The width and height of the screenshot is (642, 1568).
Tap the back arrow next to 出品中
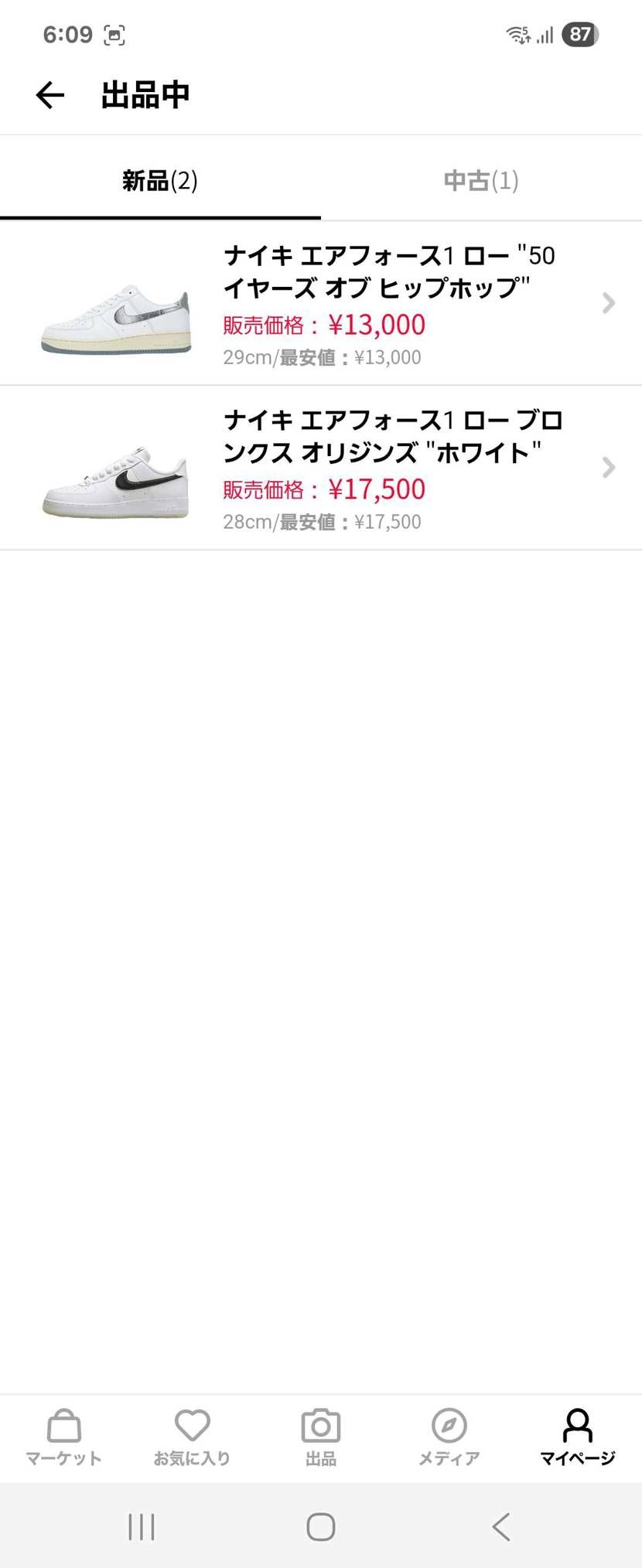click(50, 94)
